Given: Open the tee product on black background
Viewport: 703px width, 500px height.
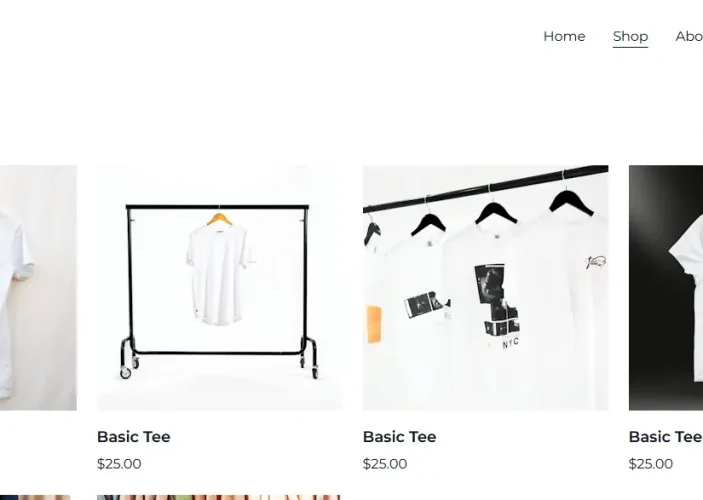Looking at the screenshot, I should point(666,287).
